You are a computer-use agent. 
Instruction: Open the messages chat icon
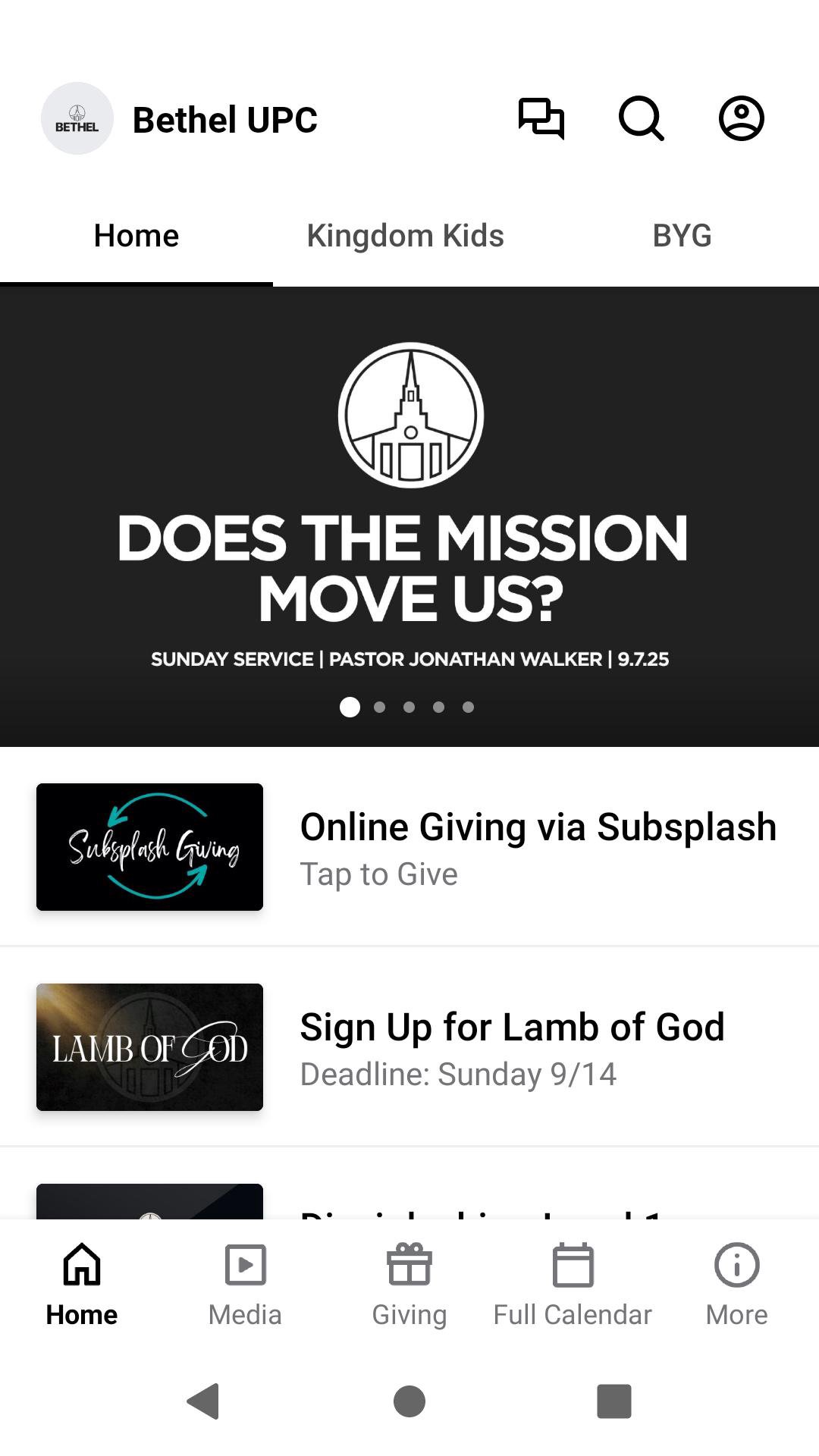[x=541, y=119]
